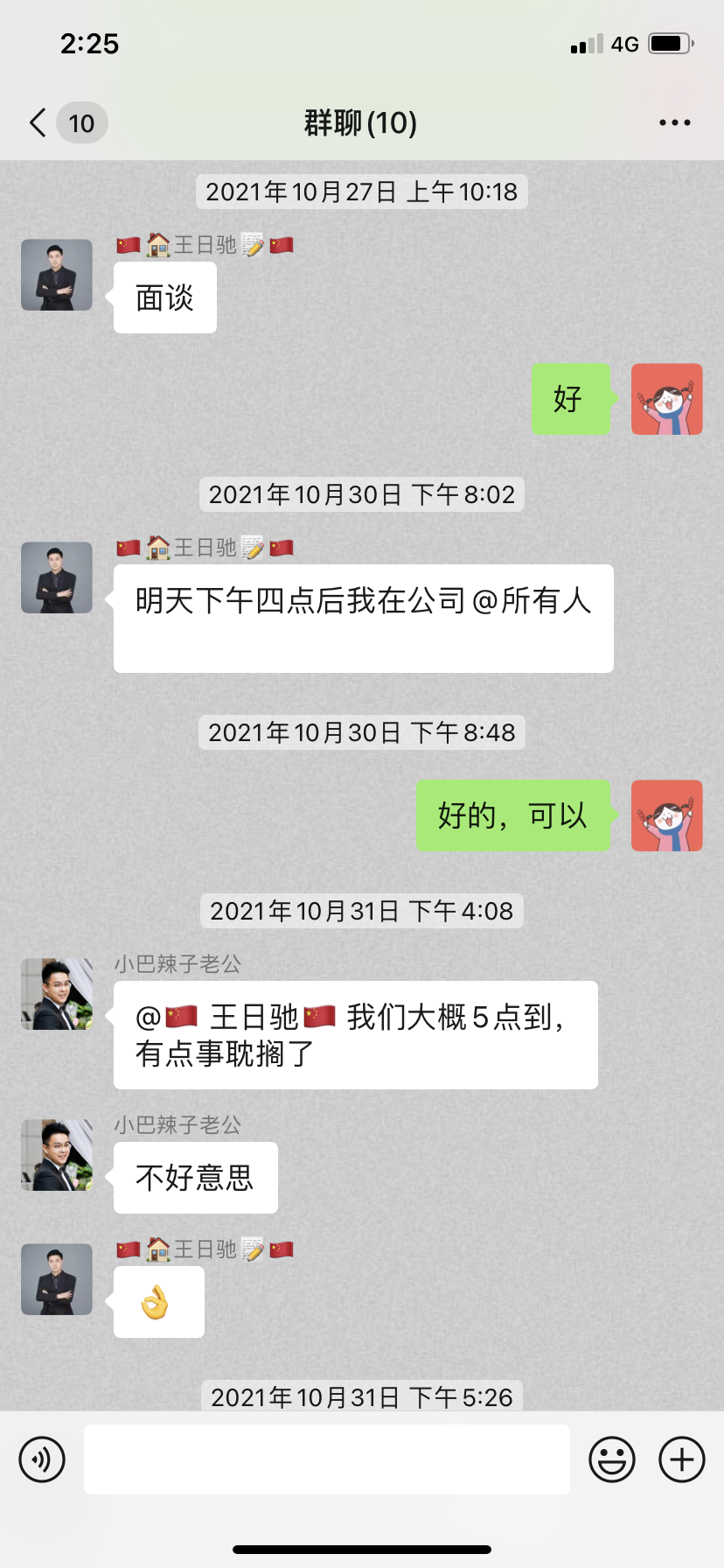The width and height of the screenshot is (724, 1568).
Task: Switch to voice message input
Action: tap(42, 1459)
